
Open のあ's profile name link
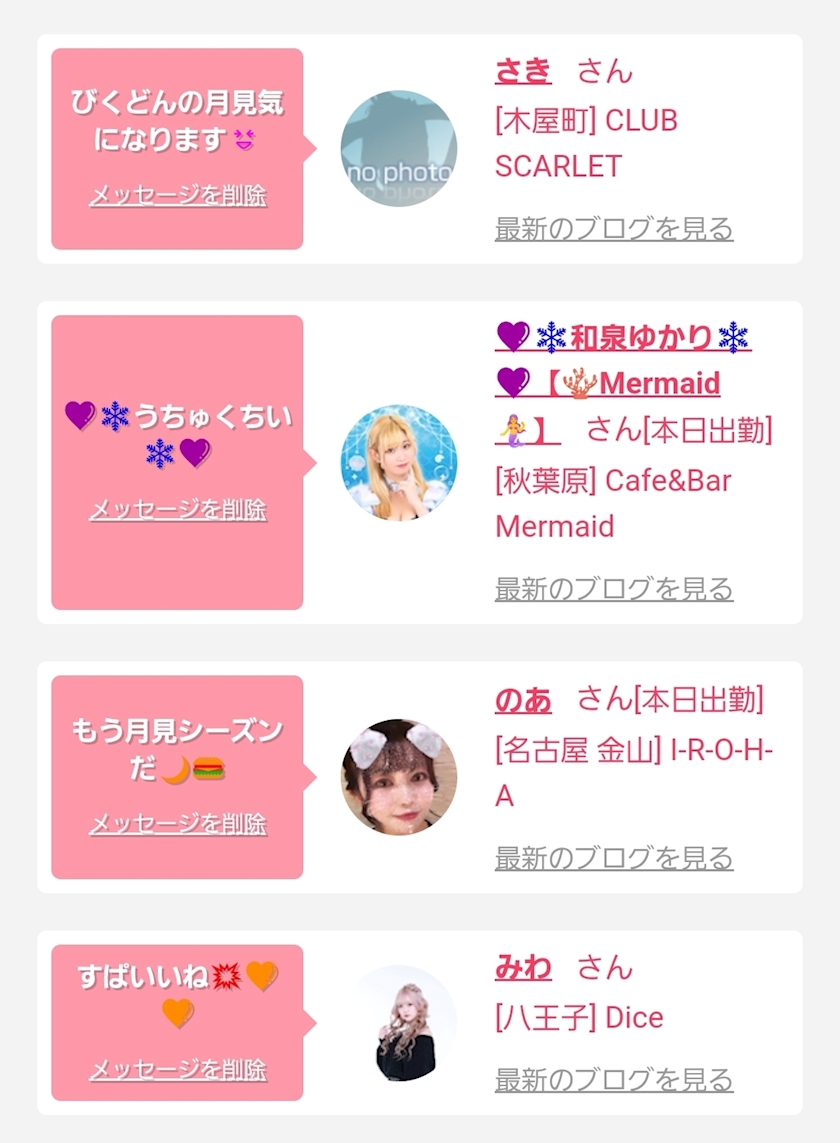pos(523,700)
